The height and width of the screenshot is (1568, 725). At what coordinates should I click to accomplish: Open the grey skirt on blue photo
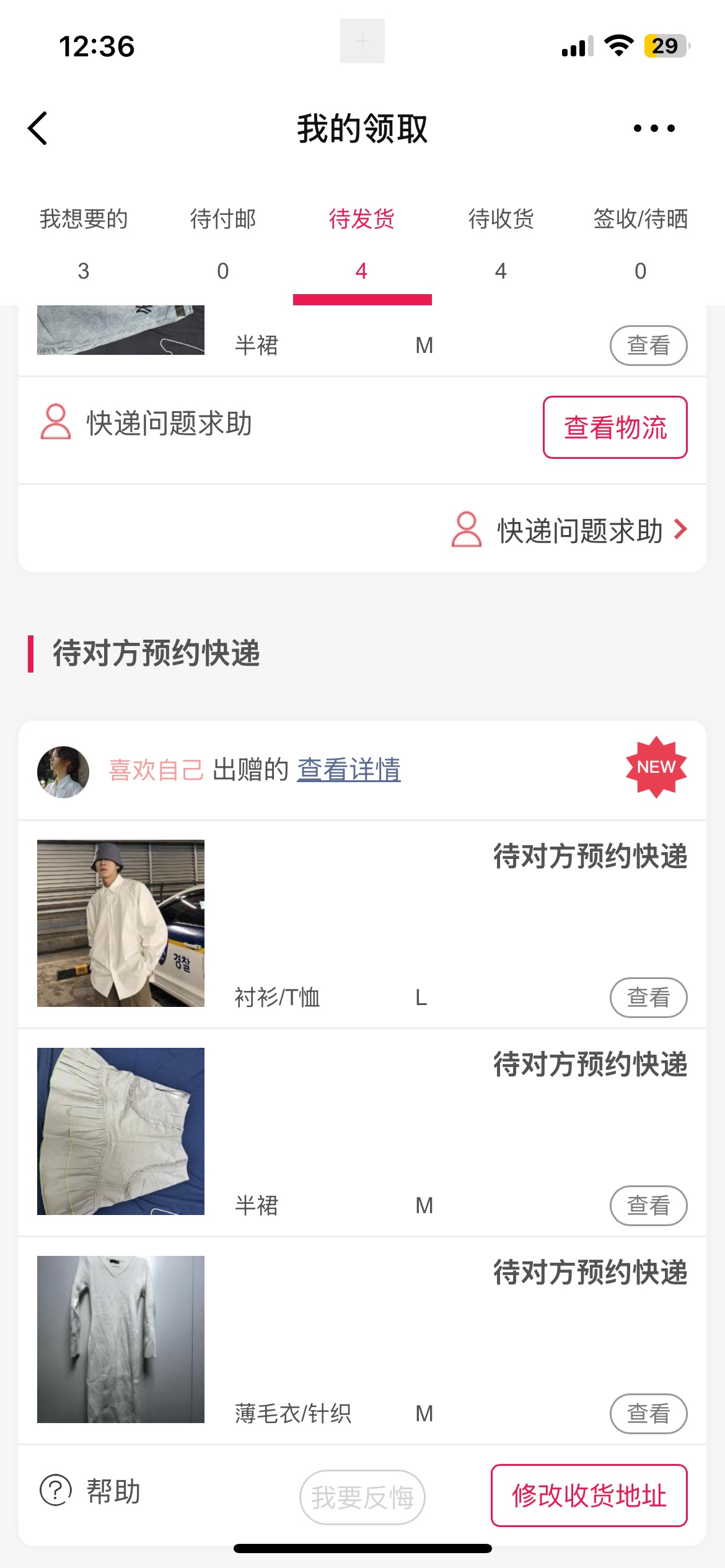click(x=121, y=1131)
